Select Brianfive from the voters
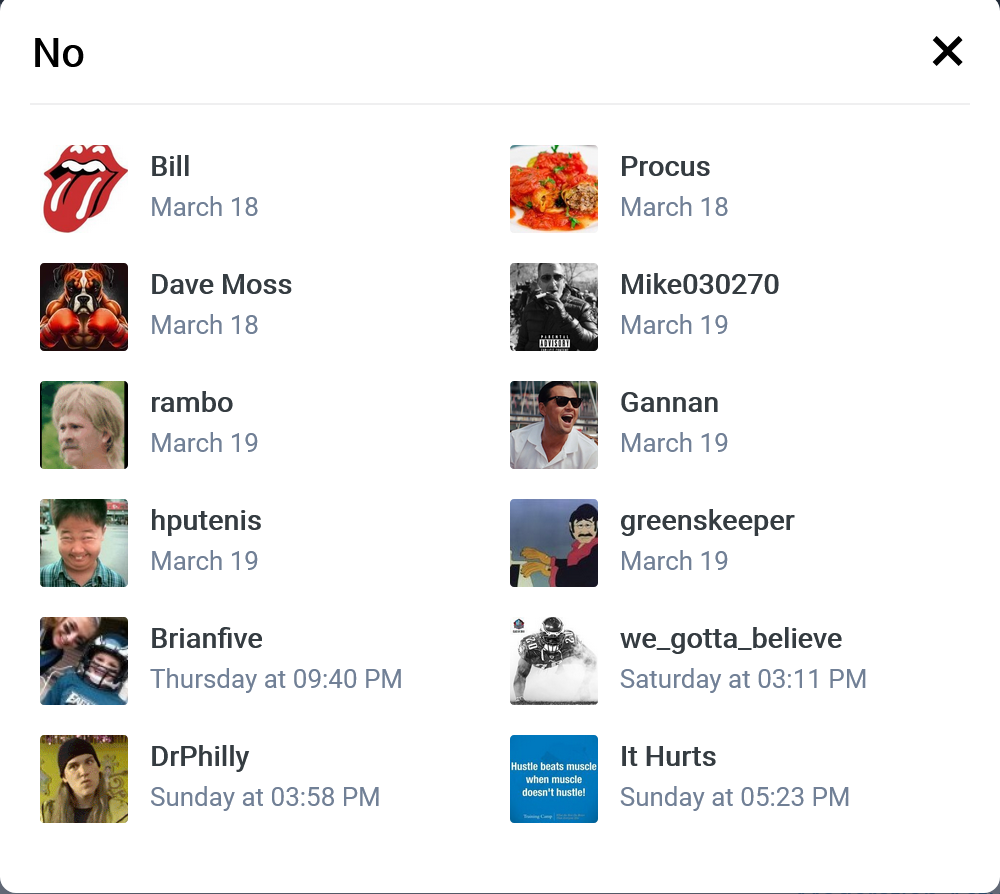 point(206,639)
